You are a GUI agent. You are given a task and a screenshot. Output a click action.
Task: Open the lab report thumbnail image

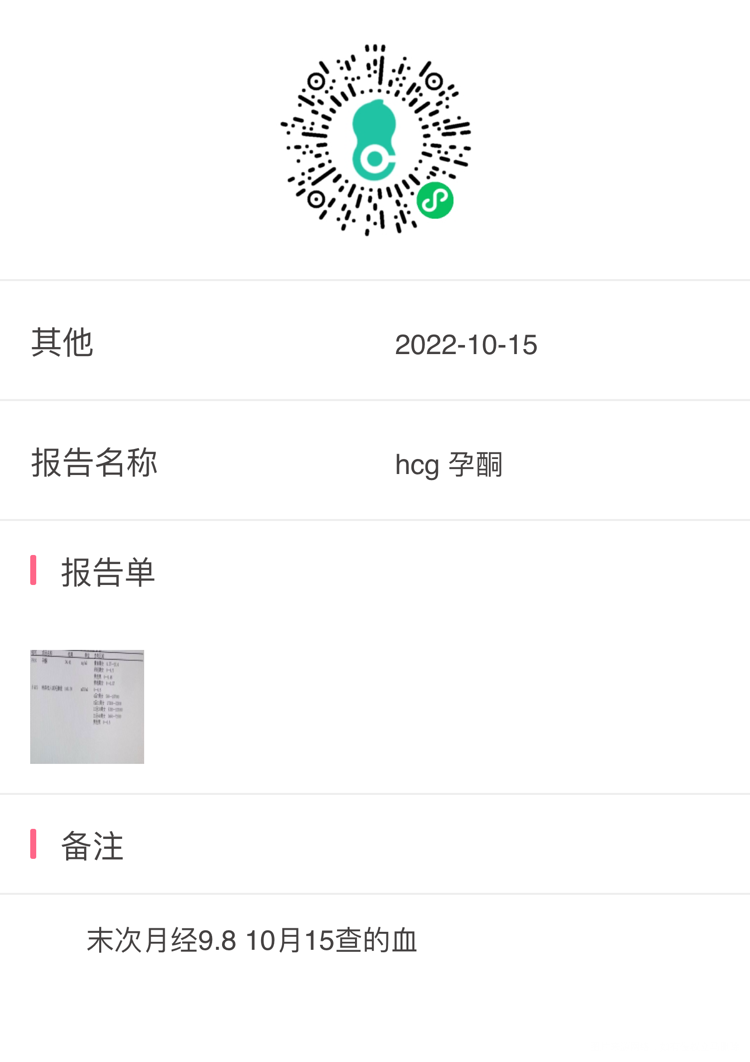[x=87, y=707]
